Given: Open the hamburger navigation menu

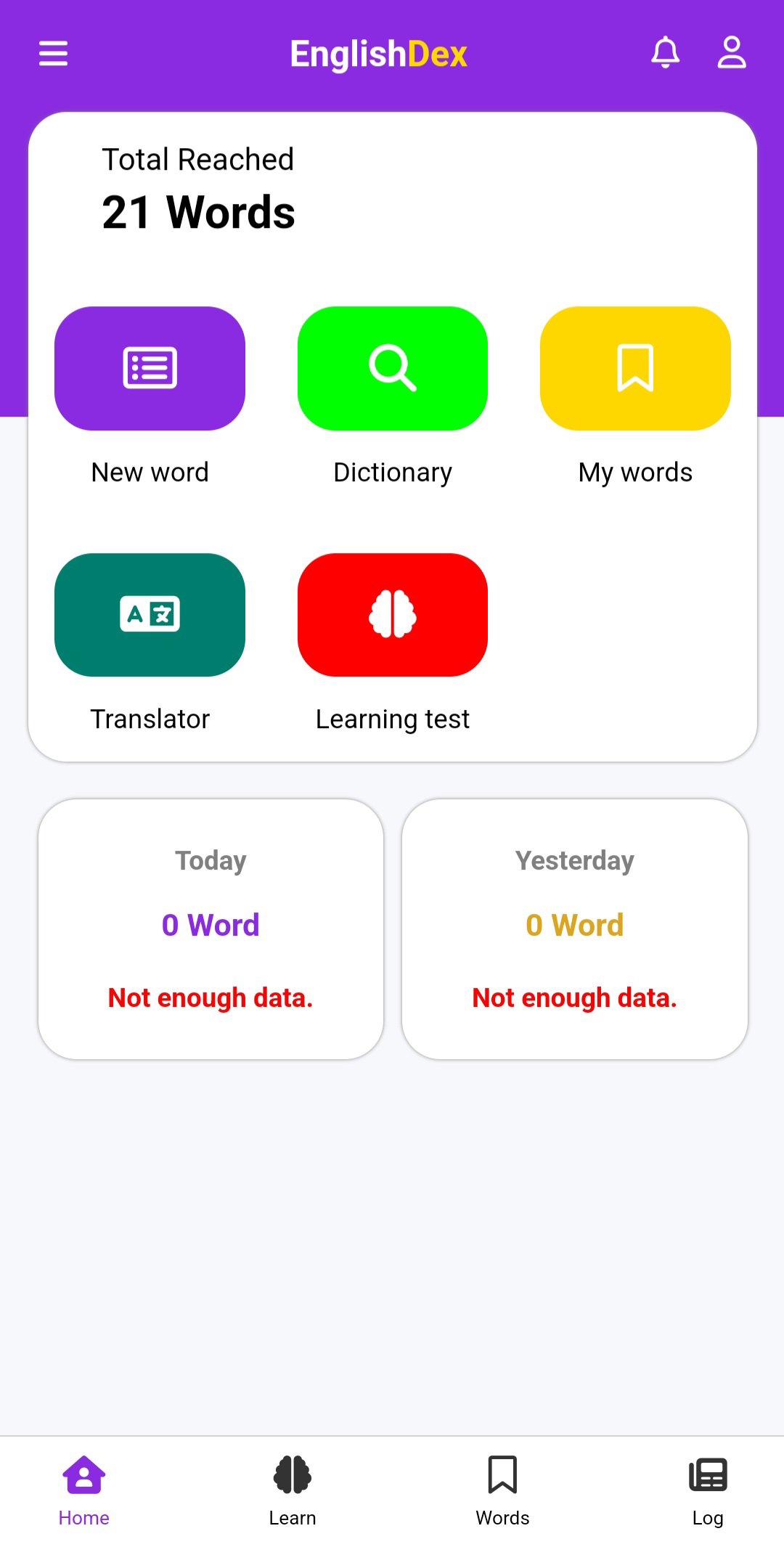Looking at the screenshot, I should point(52,53).
